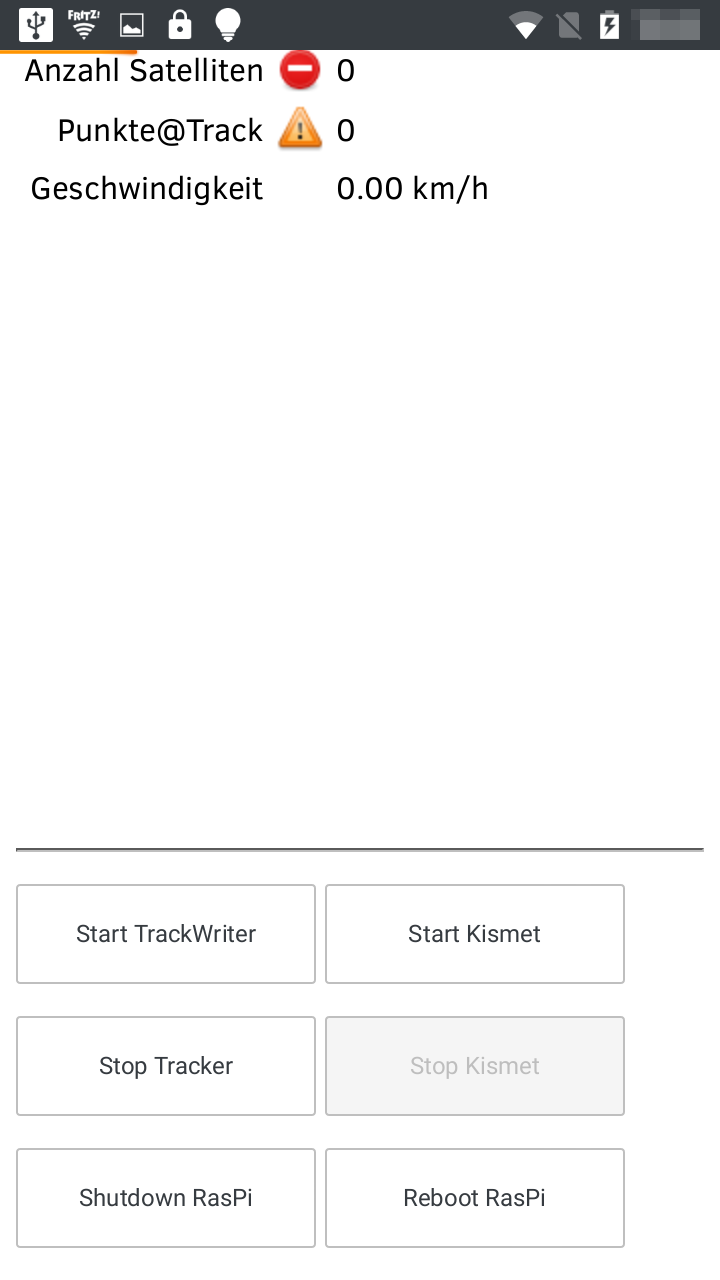Screen dimensions: 720x1280
Task: Tap the WiFi signal indicator in the status bar
Action: pos(526,23)
